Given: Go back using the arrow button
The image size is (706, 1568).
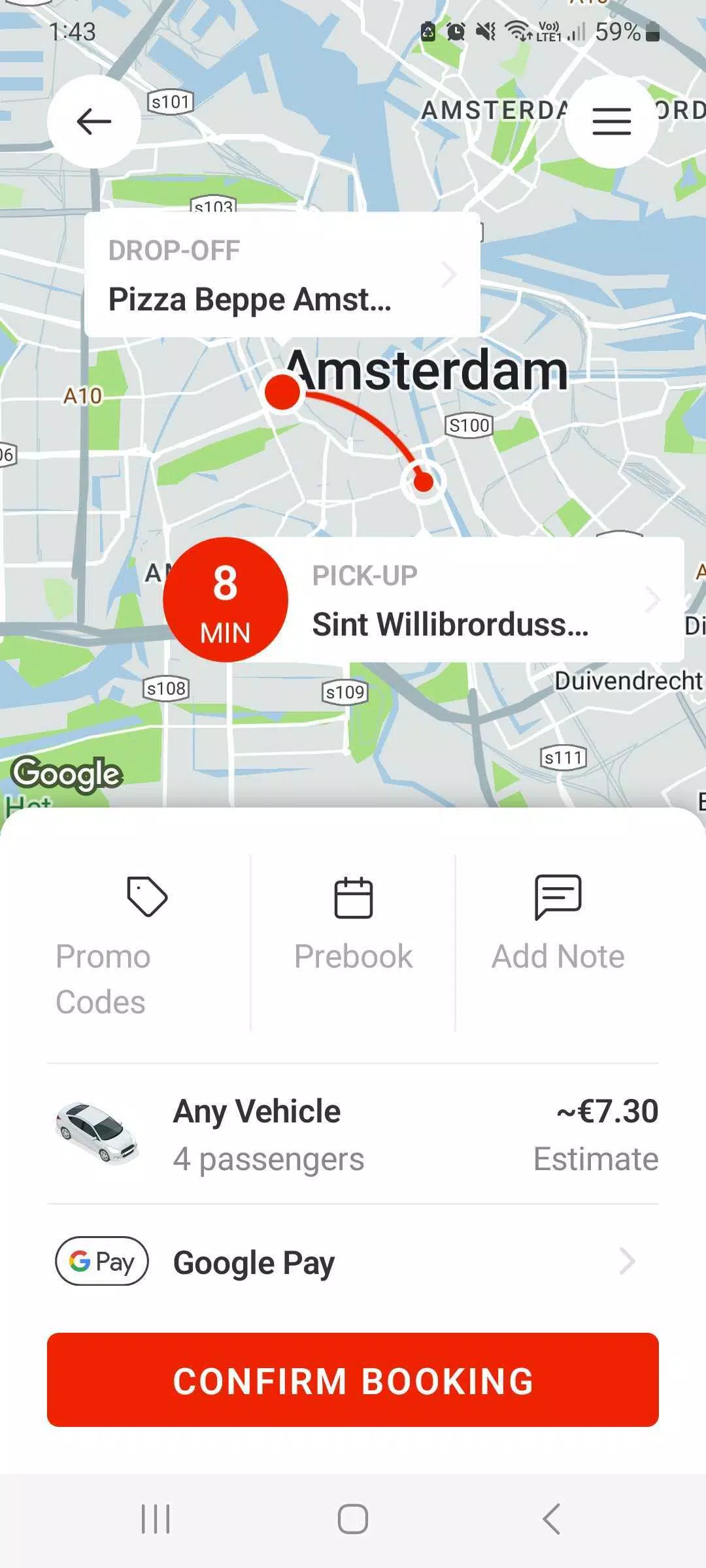Looking at the screenshot, I should 93,122.
